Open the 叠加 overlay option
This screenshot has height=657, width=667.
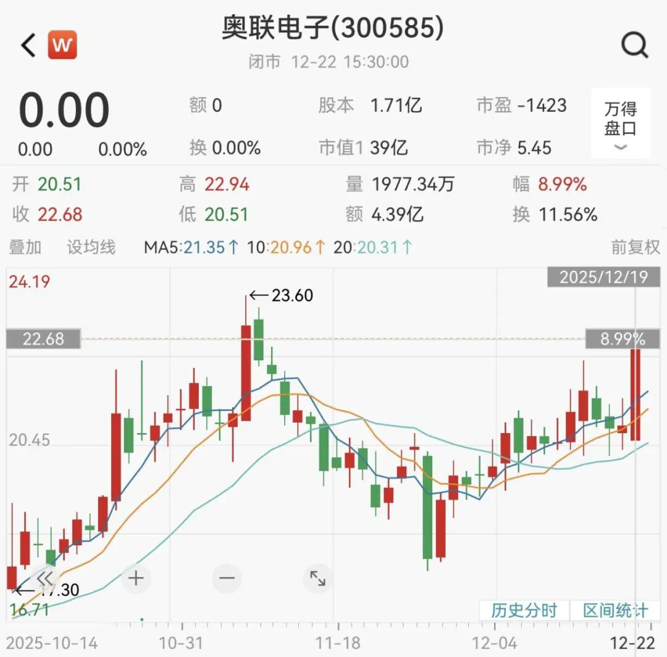[25, 246]
